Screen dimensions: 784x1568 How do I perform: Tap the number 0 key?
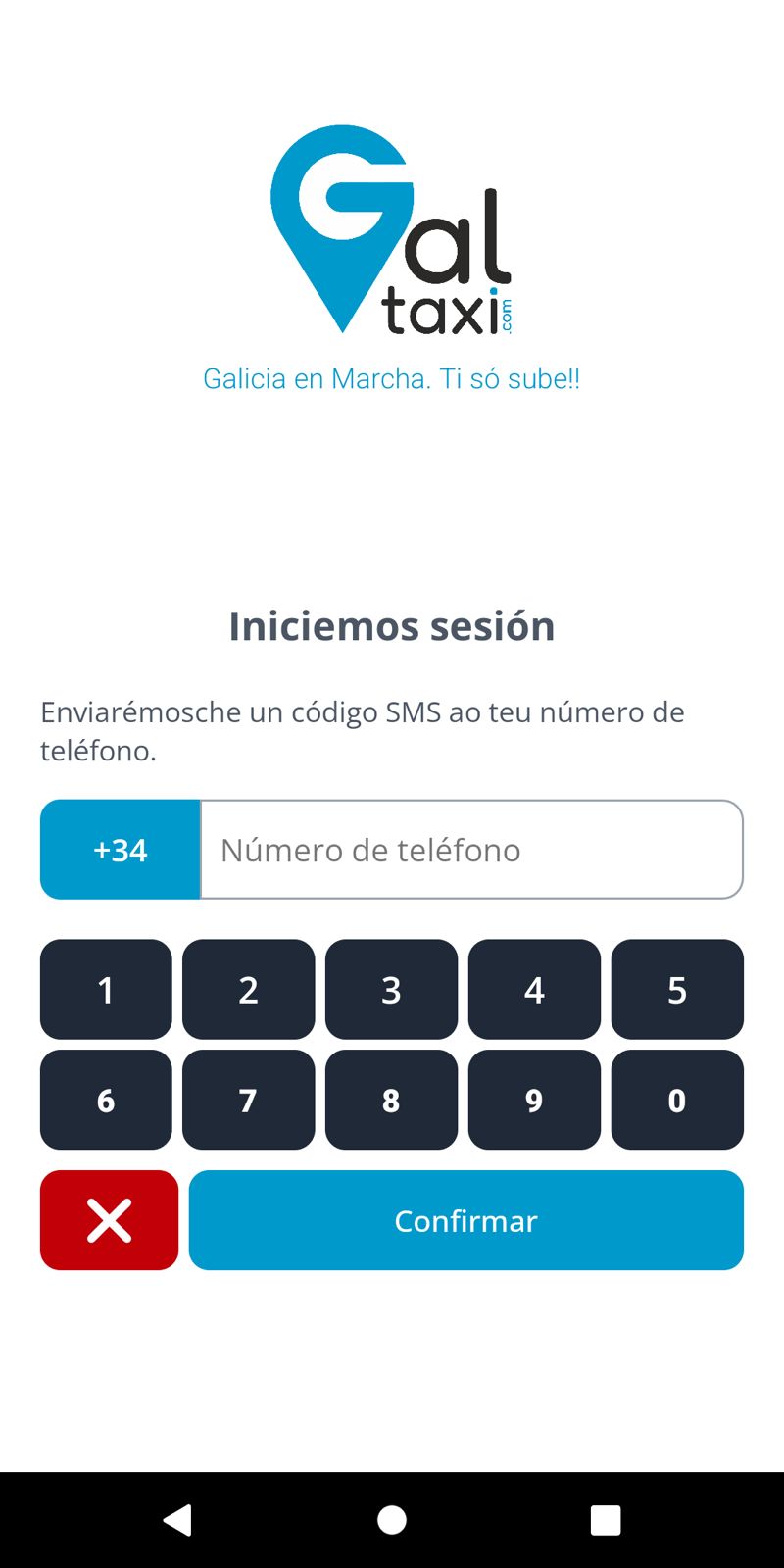click(677, 1100)
